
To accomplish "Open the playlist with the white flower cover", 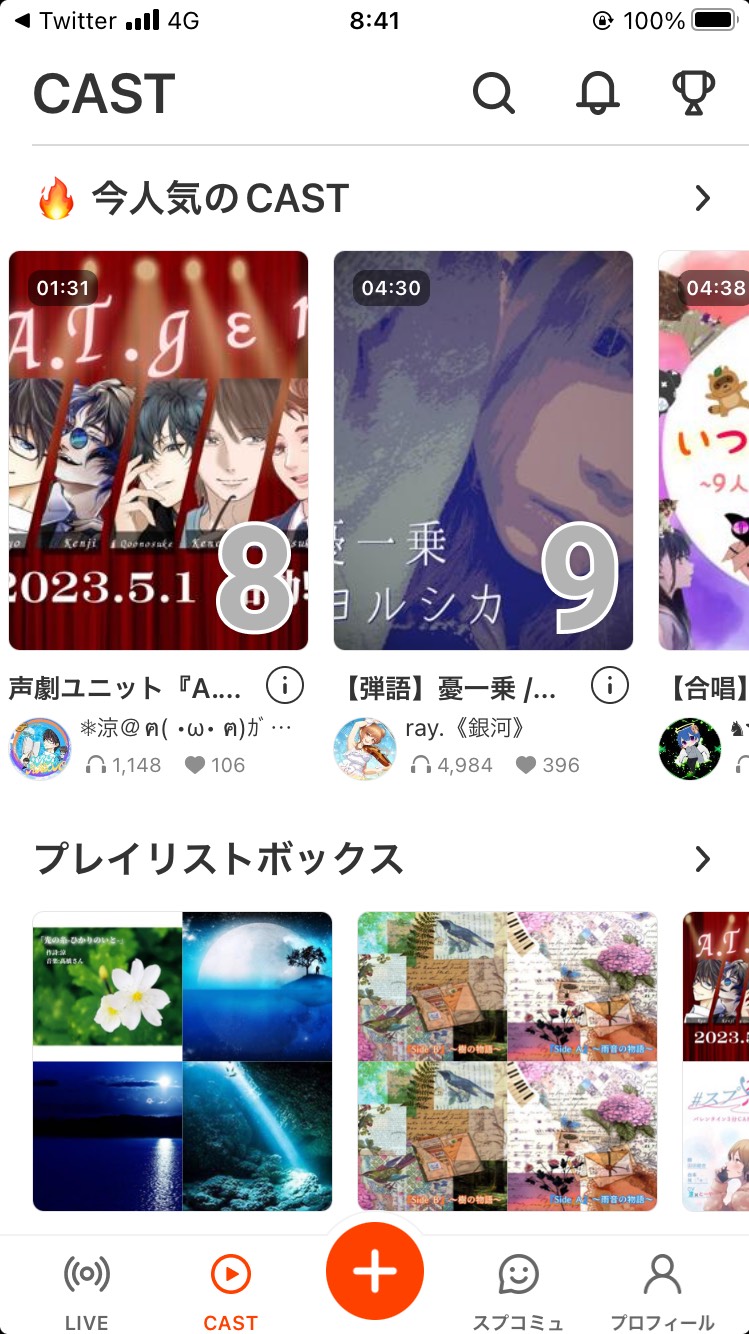I will [182, 1061].
